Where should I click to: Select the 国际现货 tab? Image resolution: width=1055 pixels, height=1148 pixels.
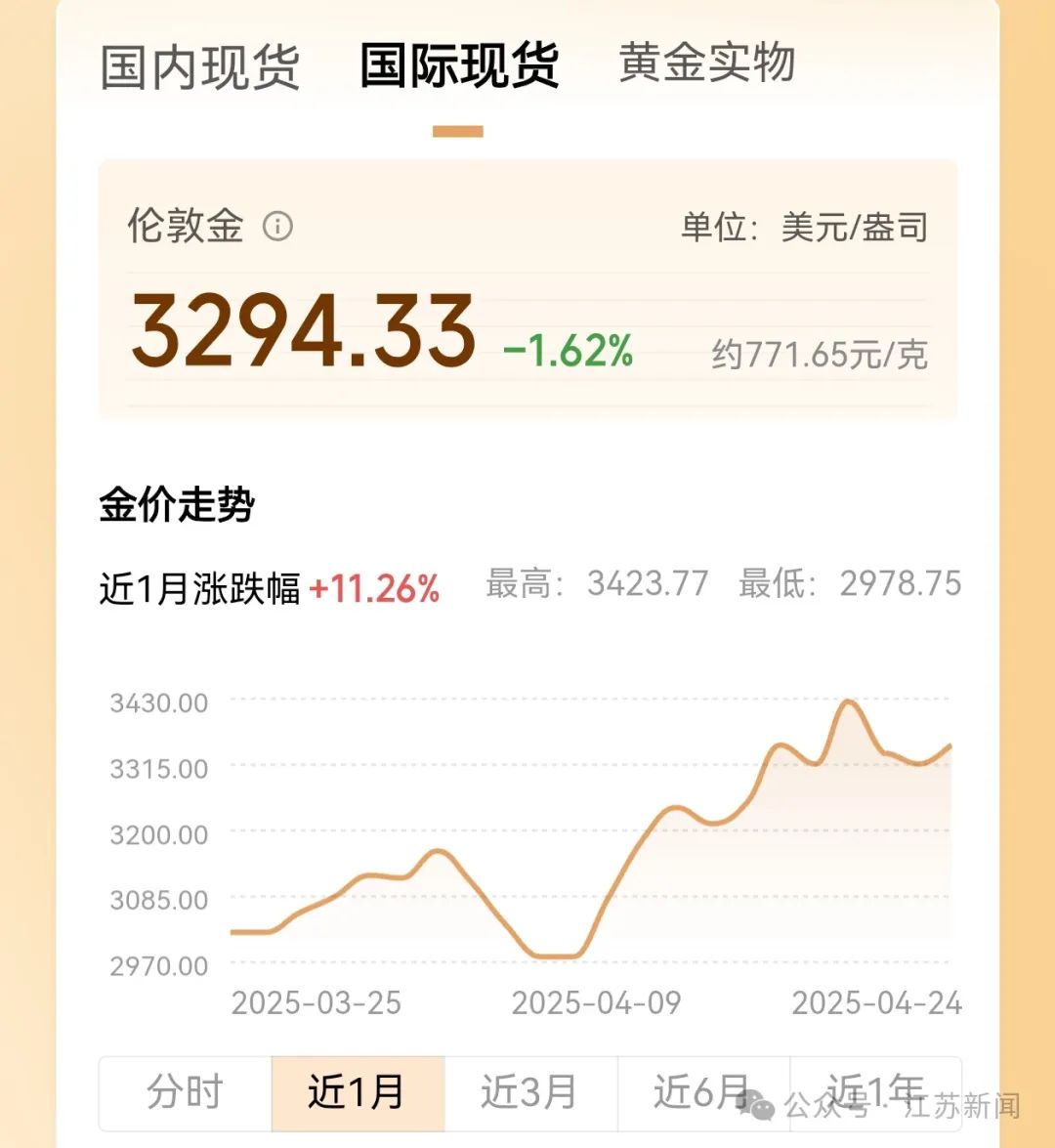pyautogui.click(x=459, y=66)
